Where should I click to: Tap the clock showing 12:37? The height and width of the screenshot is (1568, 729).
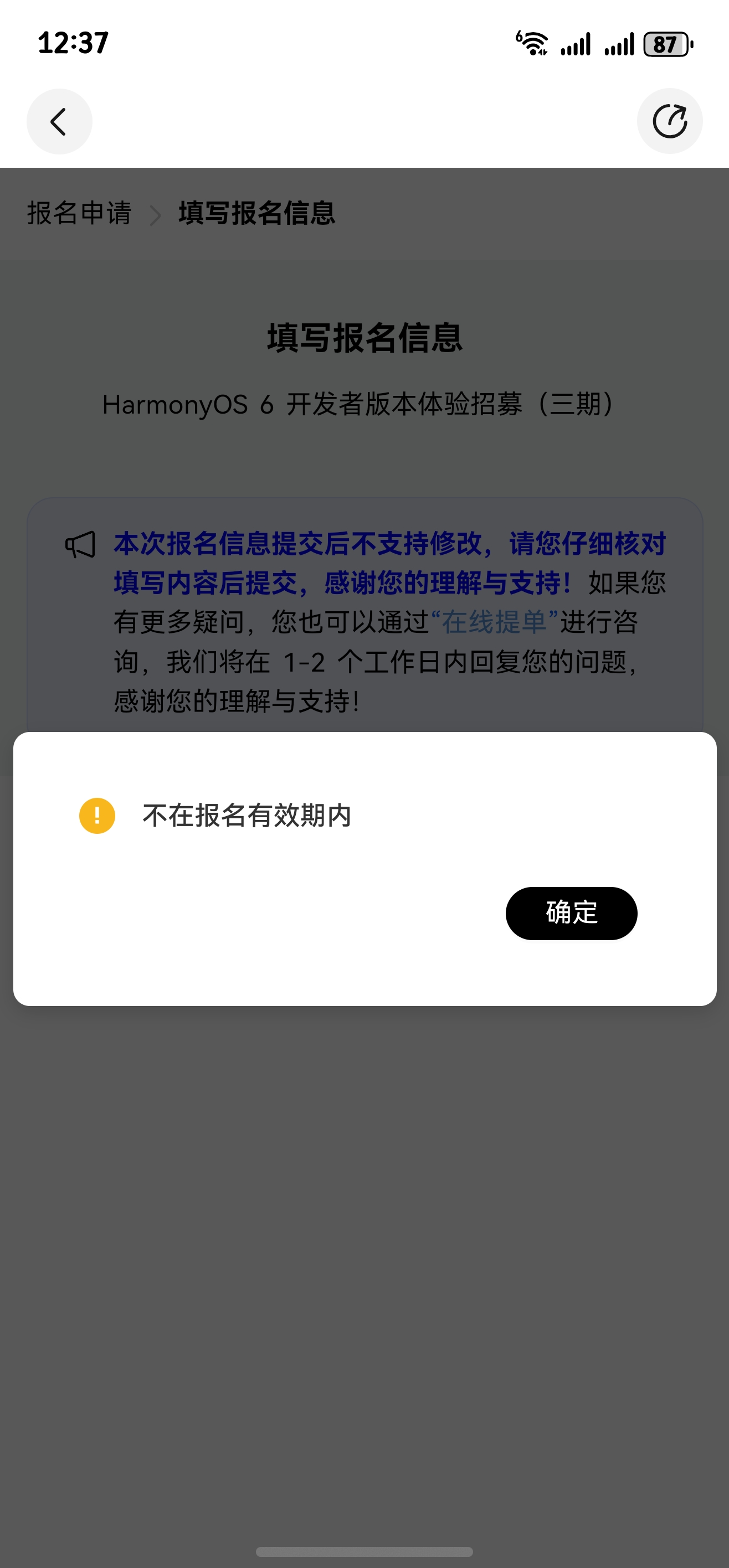[x=73, y=43]
